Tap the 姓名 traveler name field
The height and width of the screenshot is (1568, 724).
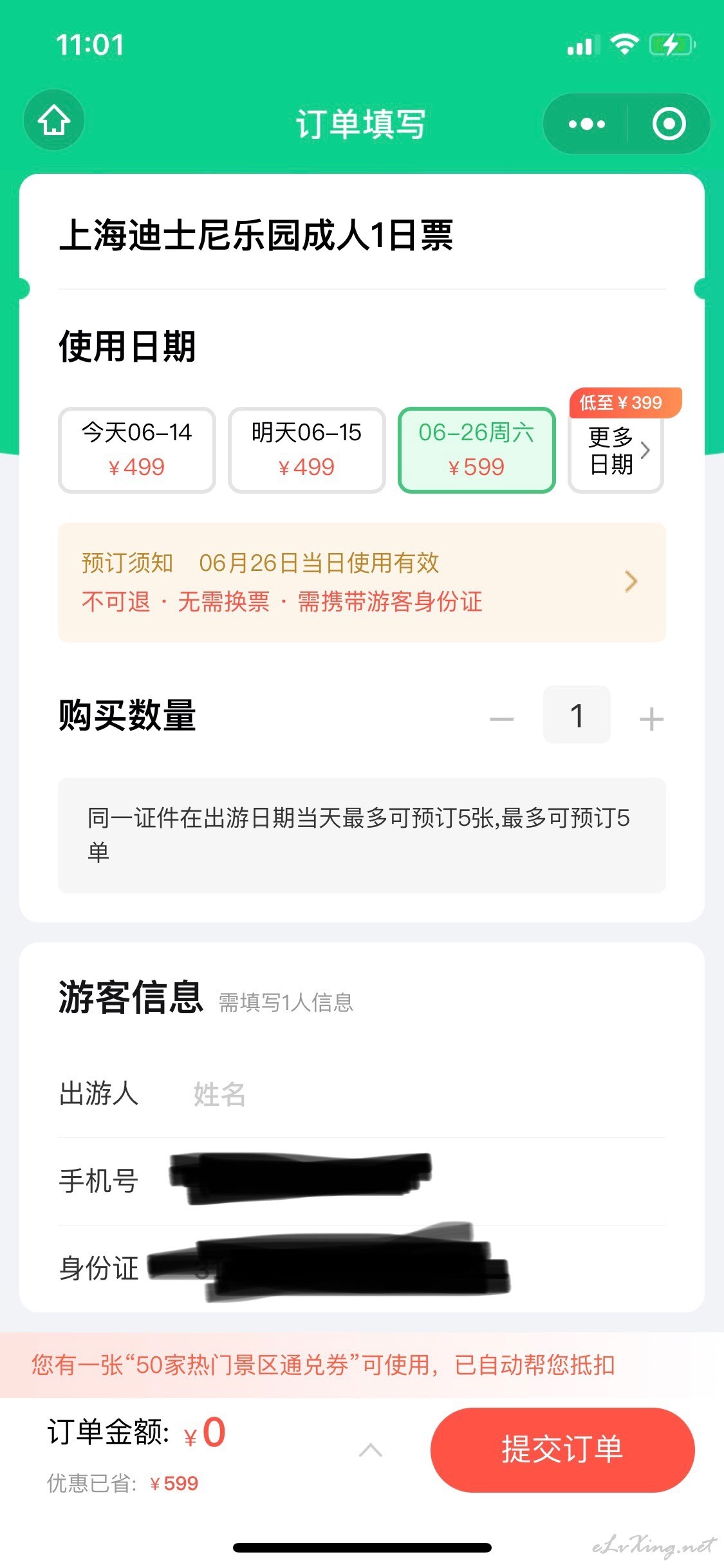click(x=425, y=1094)
